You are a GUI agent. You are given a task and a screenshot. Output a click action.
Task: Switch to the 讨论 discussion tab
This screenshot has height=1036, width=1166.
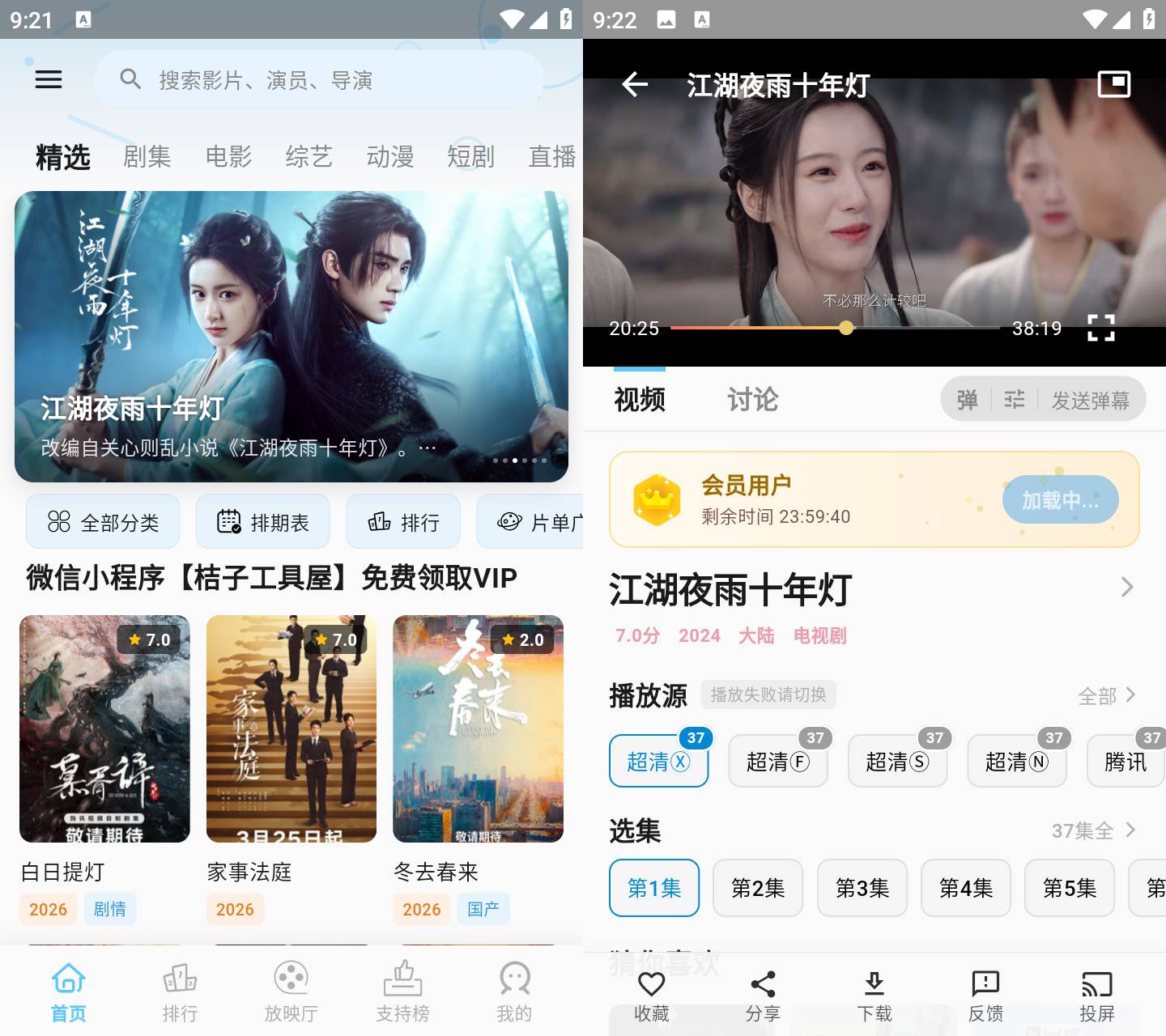click(752, 399)
